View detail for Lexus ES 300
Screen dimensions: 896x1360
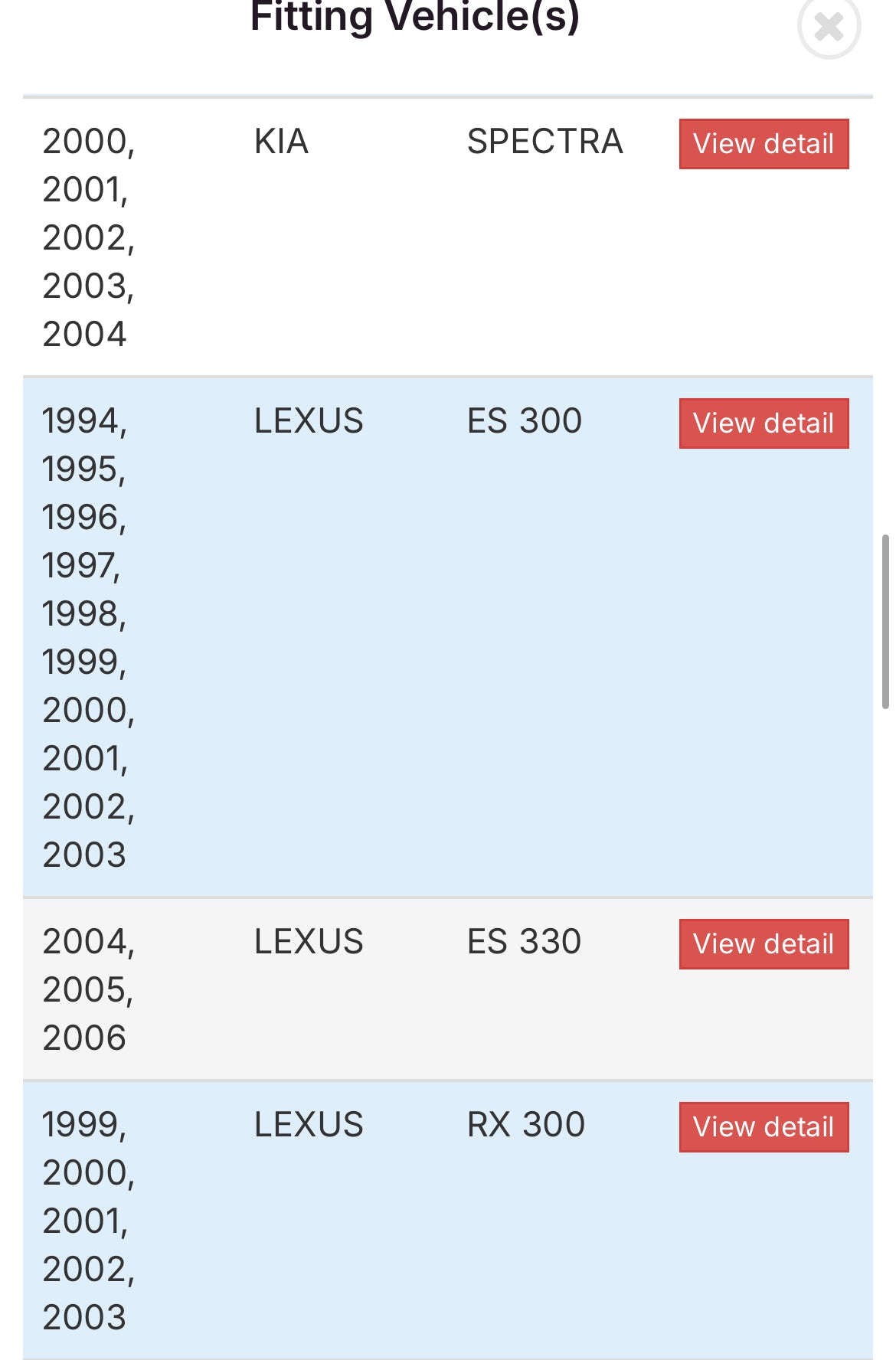764,423
